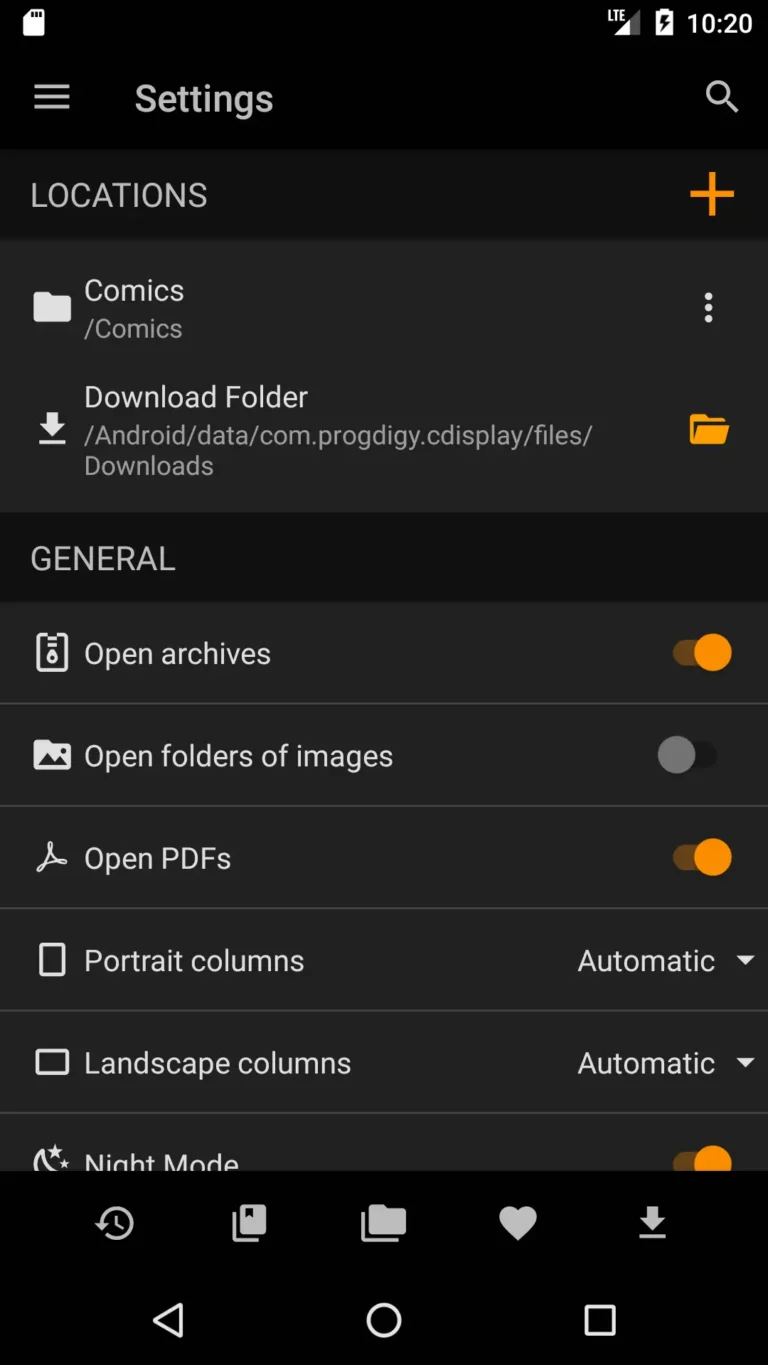The height and width of the screenshot is (1365, 768).
Task: View favorites via the heart icon
Action: [517, 1222]
